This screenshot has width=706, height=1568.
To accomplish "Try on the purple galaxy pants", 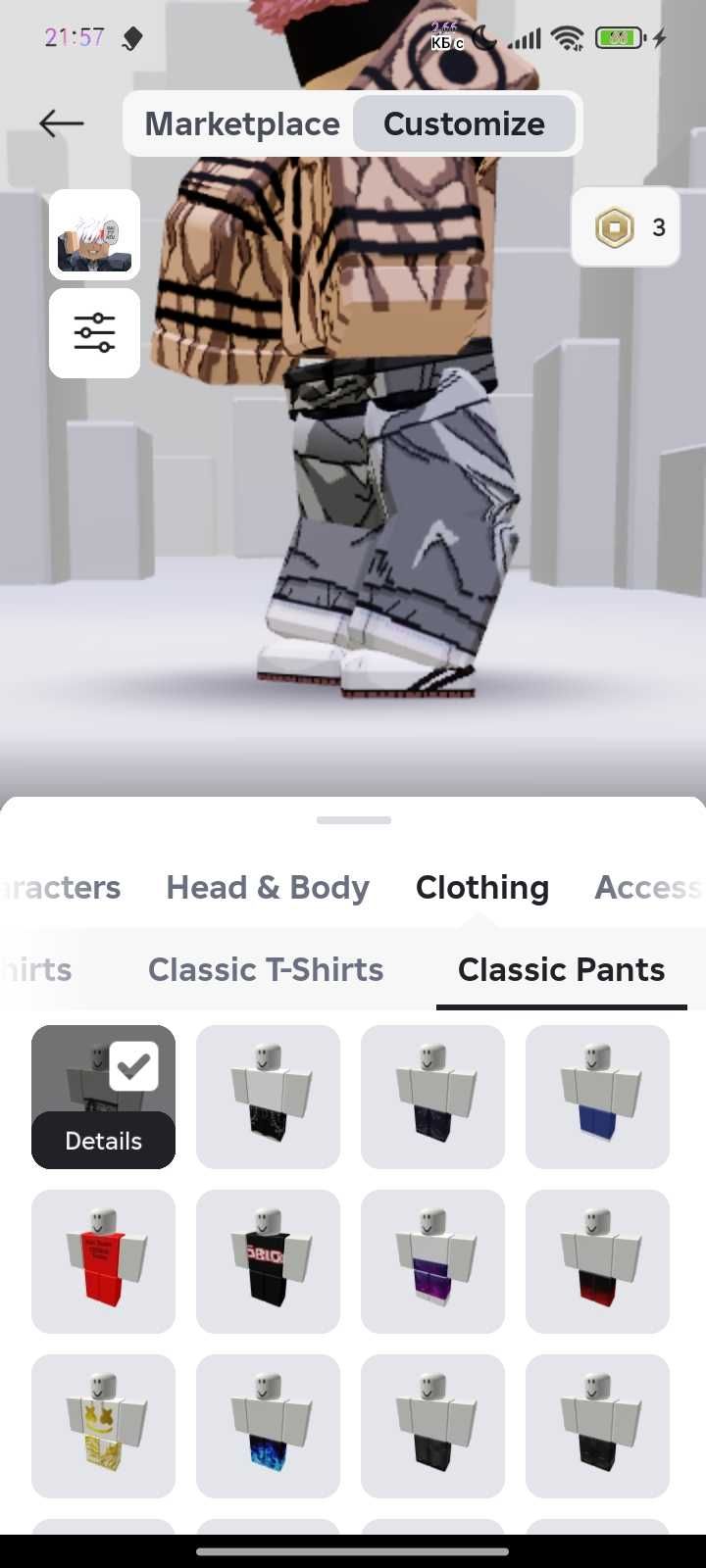I will tap(432, 1261).
